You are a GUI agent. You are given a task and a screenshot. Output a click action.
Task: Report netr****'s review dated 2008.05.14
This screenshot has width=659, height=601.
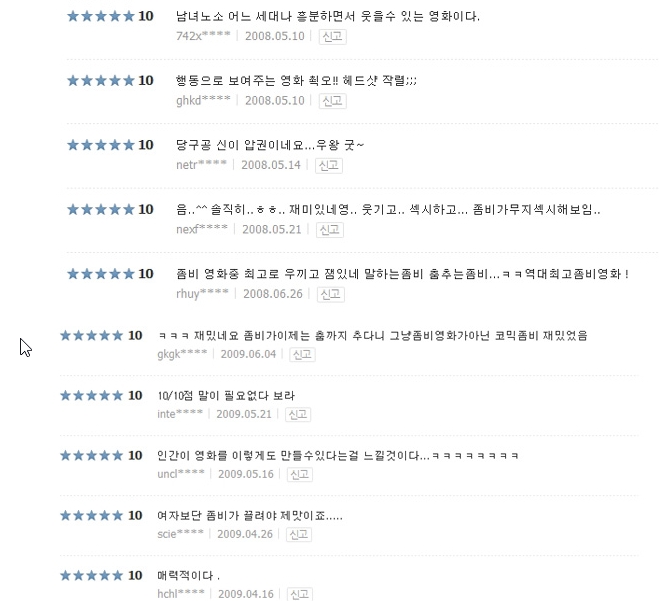pos(328,165)
